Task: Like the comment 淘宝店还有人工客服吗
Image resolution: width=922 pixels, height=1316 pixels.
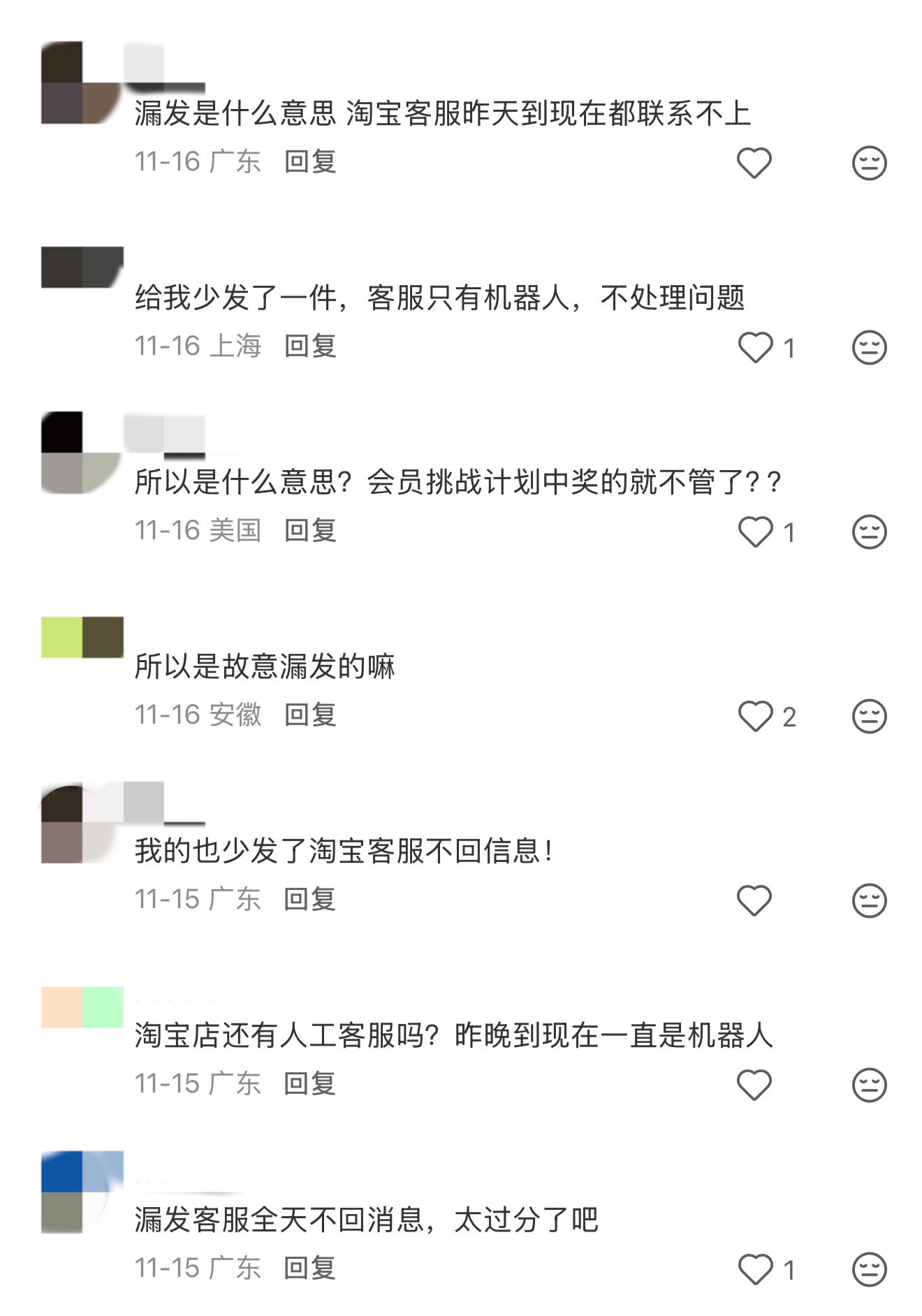Action: 754,1085
